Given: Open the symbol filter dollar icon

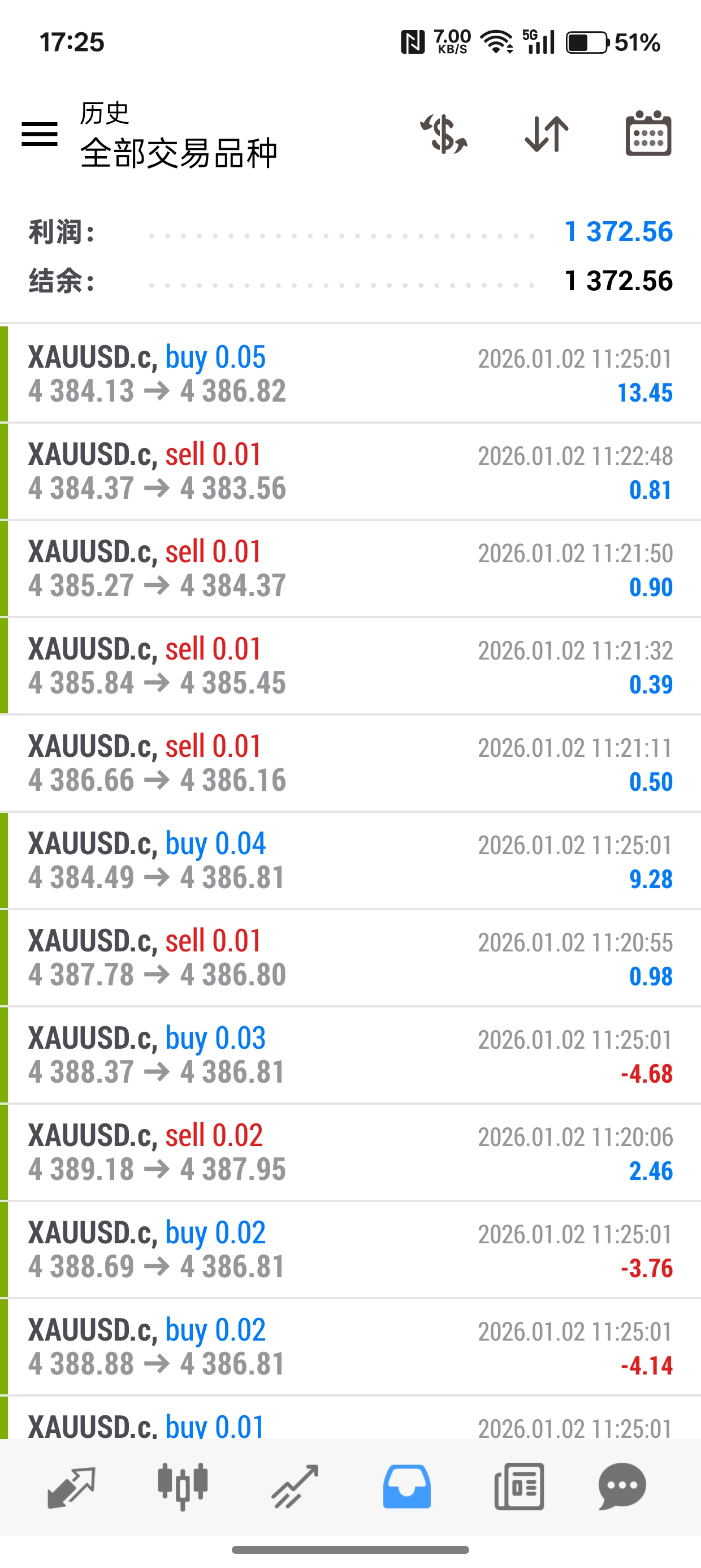Looking at the screenshot, I should click(444, 134).
